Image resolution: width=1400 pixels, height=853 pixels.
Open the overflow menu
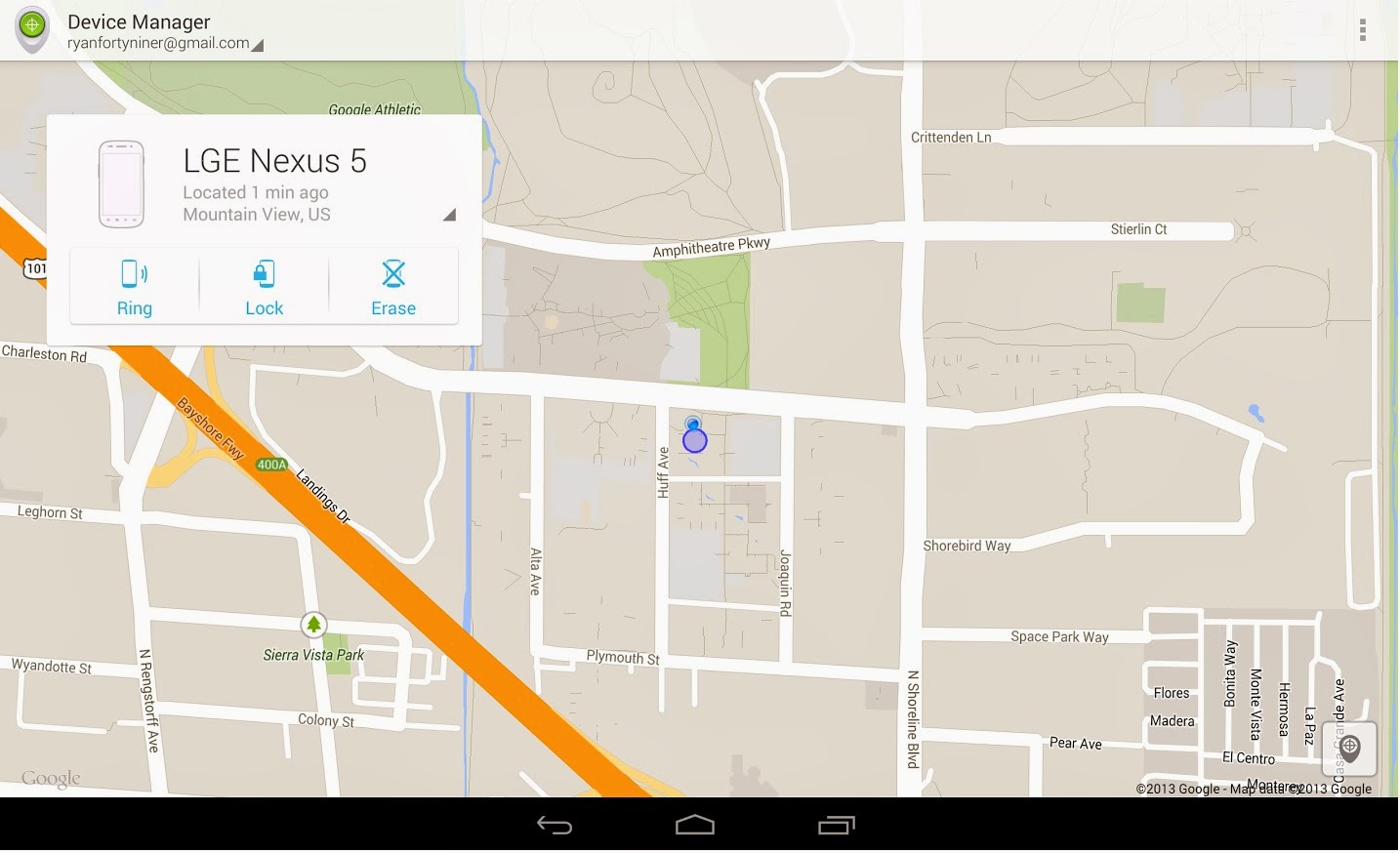coord(1362,30)
